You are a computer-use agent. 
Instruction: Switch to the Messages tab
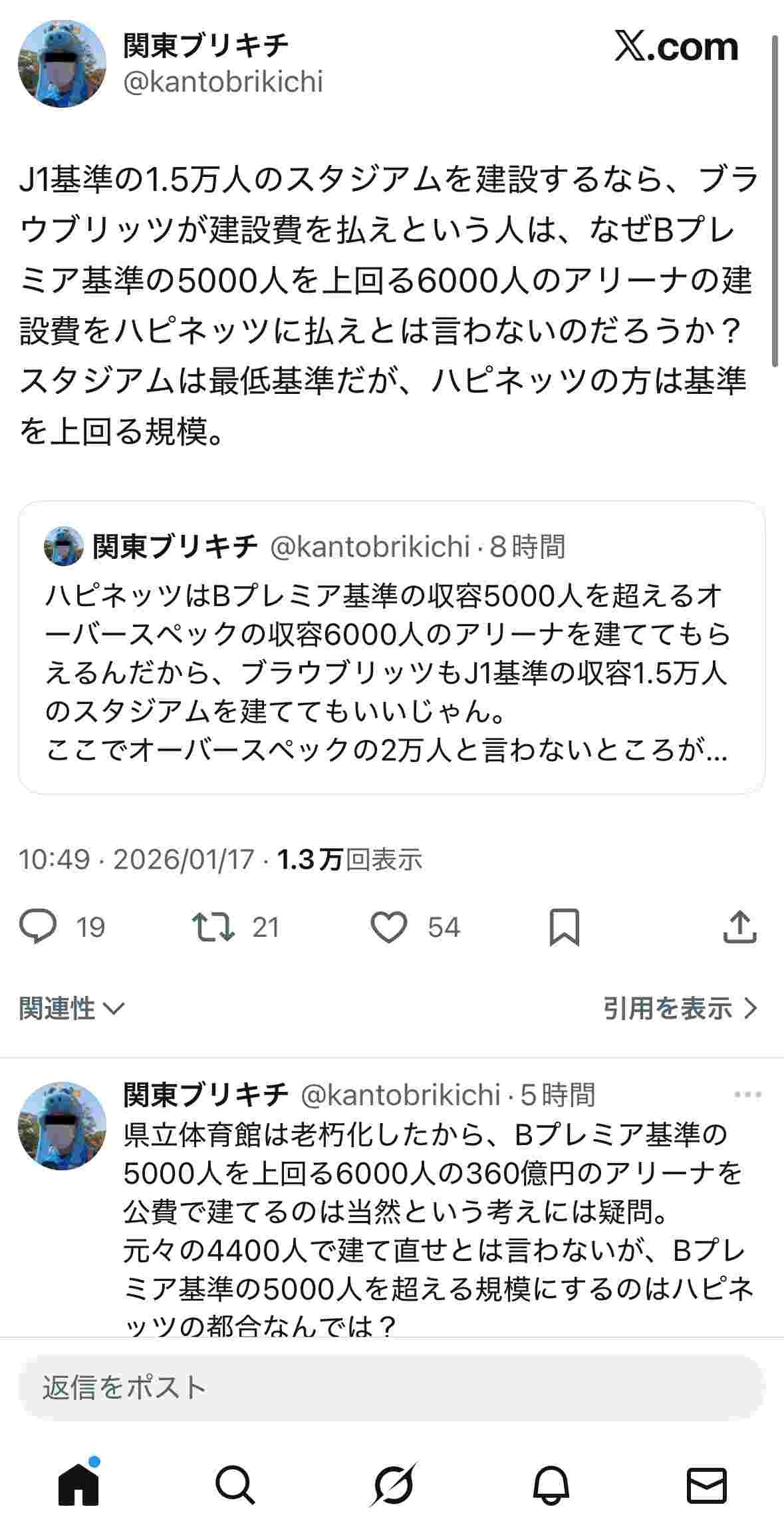[x=706, y=1484]
